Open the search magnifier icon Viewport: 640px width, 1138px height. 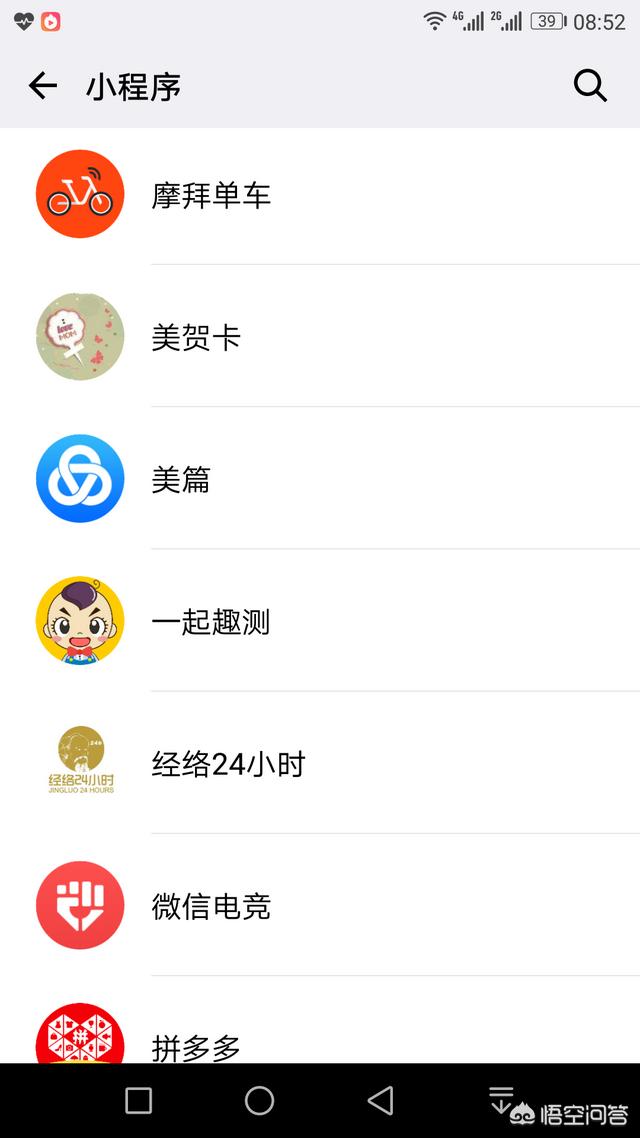[x=590, y=87]
